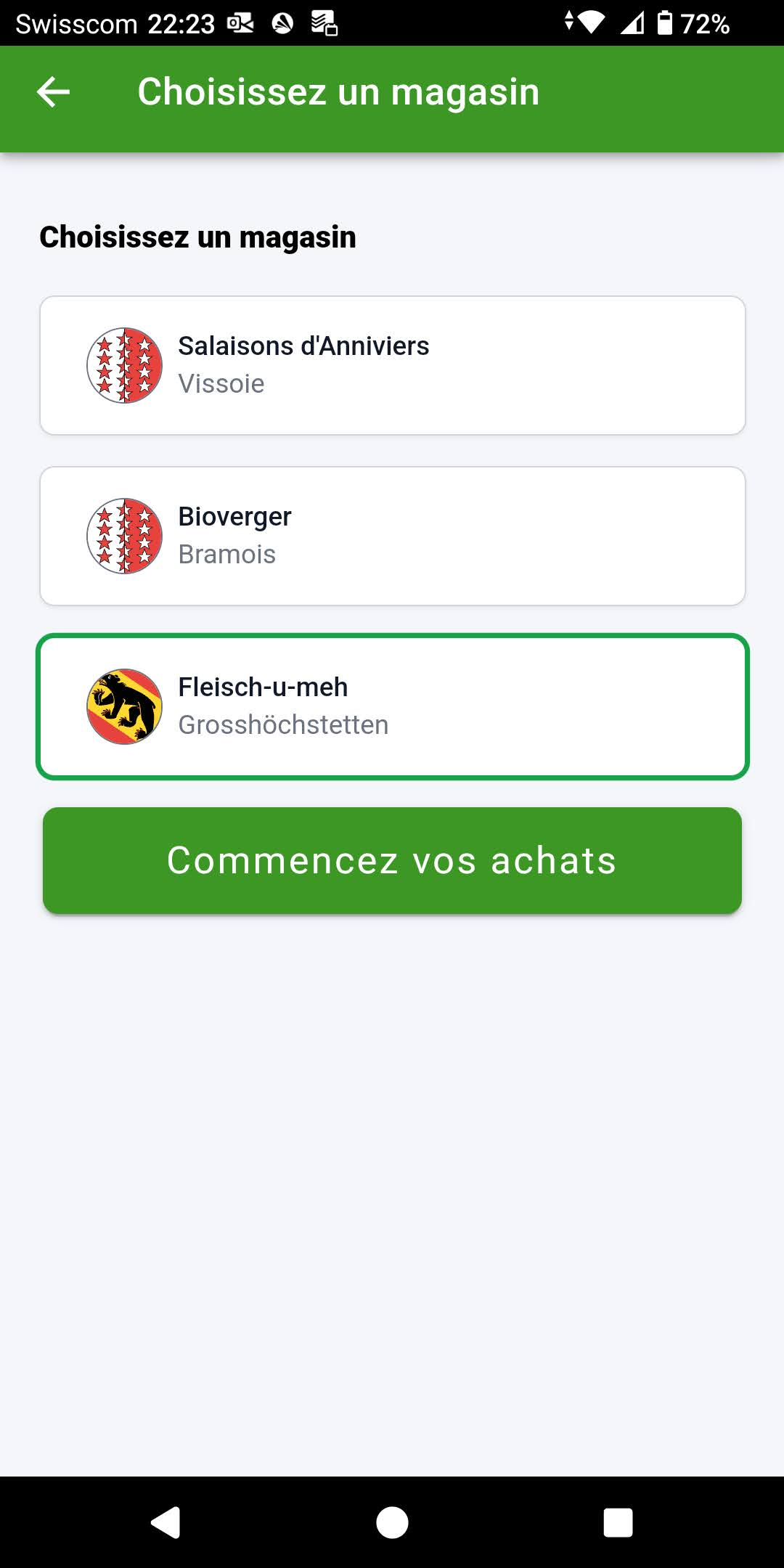Screen dimensions: 784x1568
Task: Pick the Fleisch-u-meh store in Grosshöchstetten
Action: tap(392, 706)
